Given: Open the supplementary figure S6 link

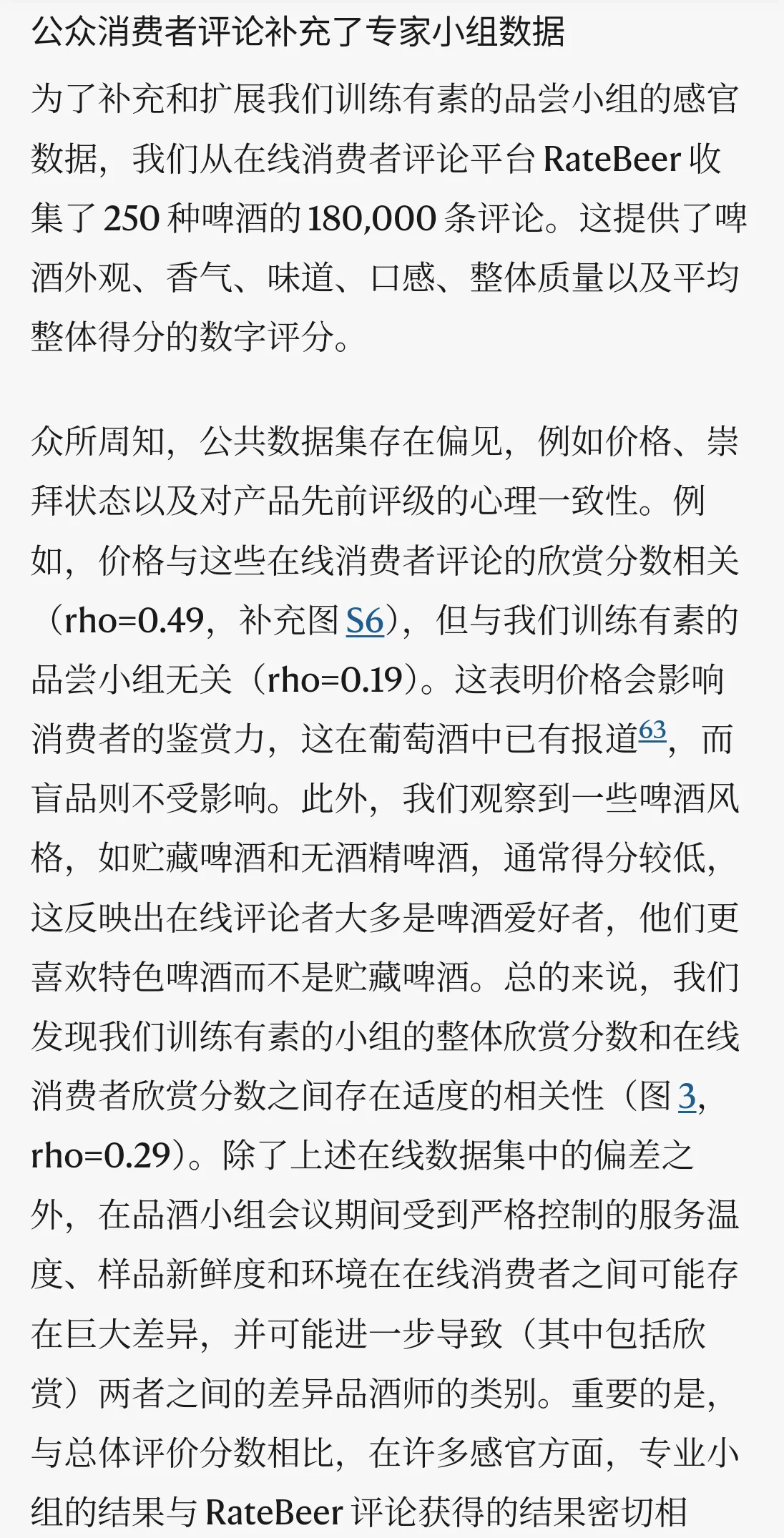Looking at the screenshot, I should tap(365, 621).
